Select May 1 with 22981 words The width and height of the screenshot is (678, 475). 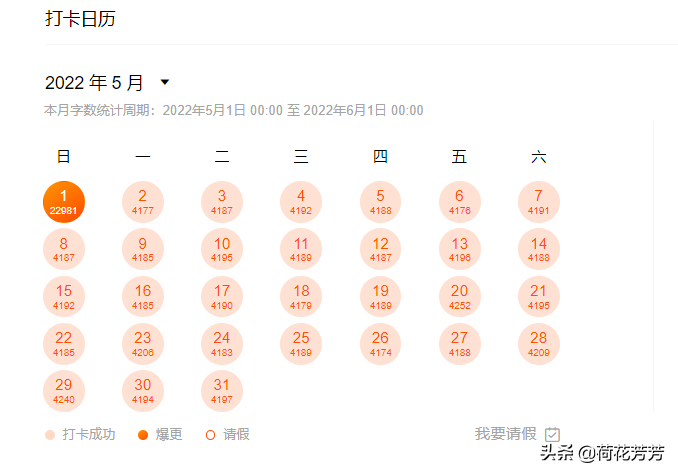tap(63, 201)
